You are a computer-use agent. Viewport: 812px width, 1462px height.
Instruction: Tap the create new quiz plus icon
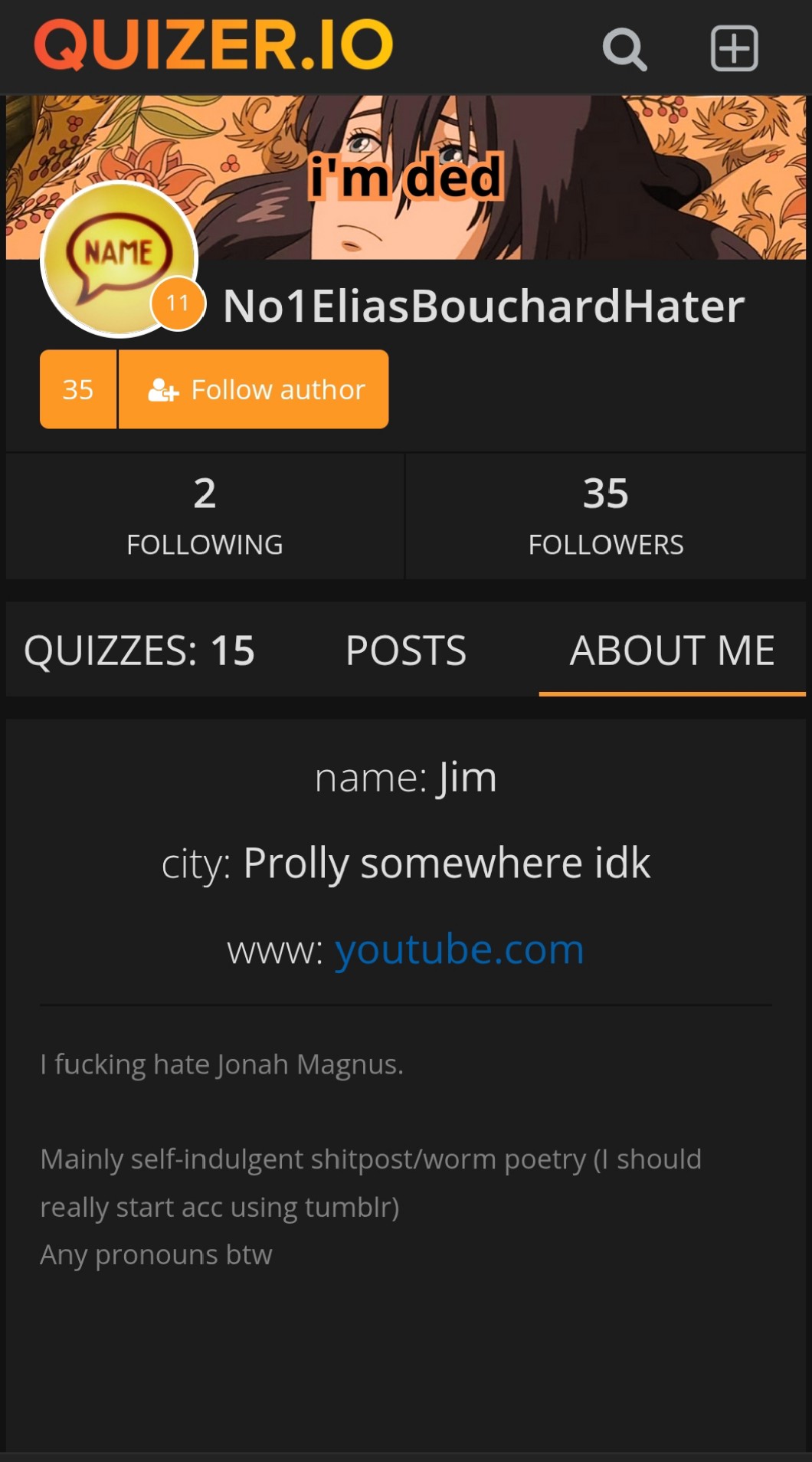(x=734, y=48)
